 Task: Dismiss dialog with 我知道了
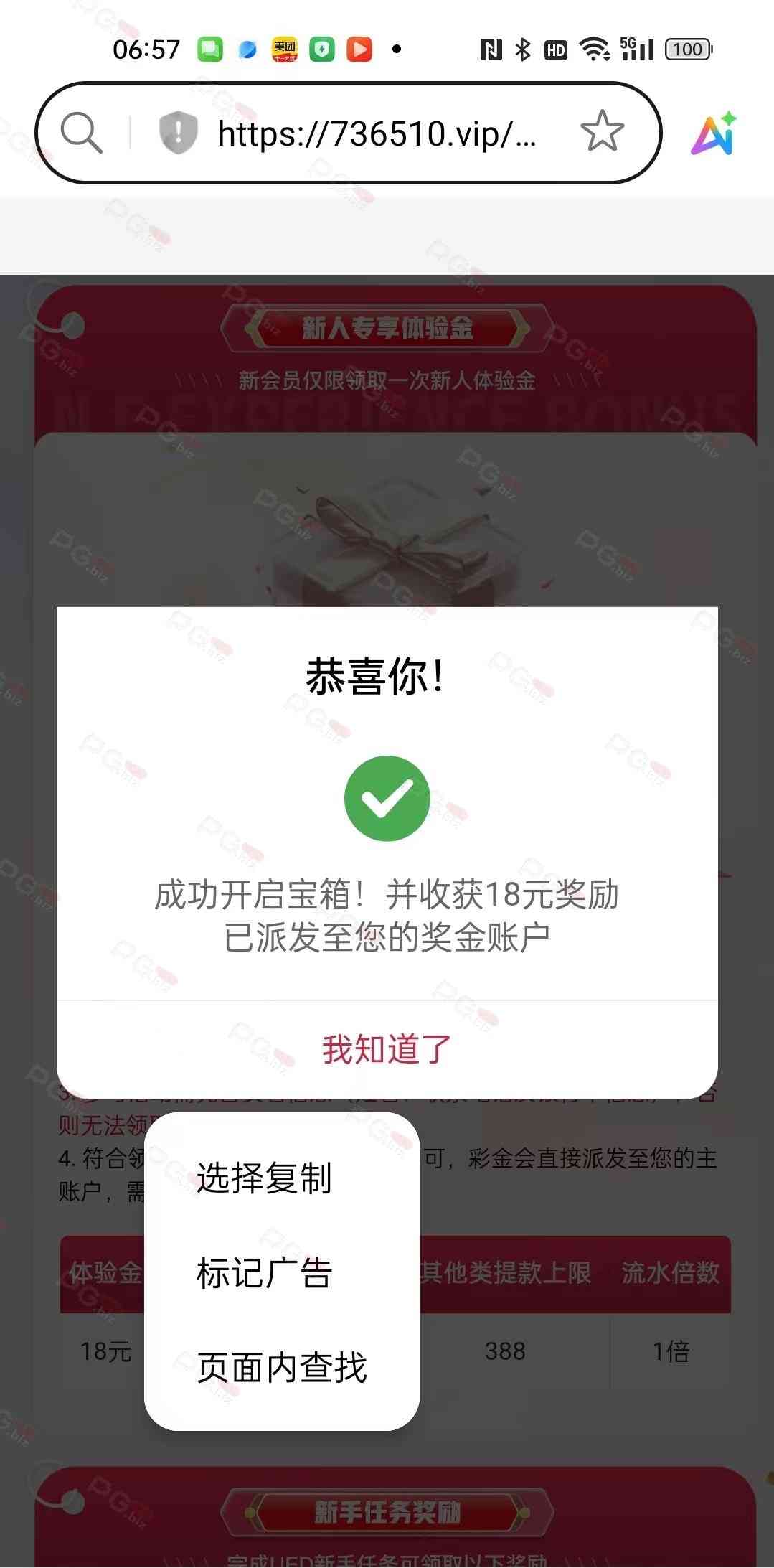click(x=387, y=1049)
